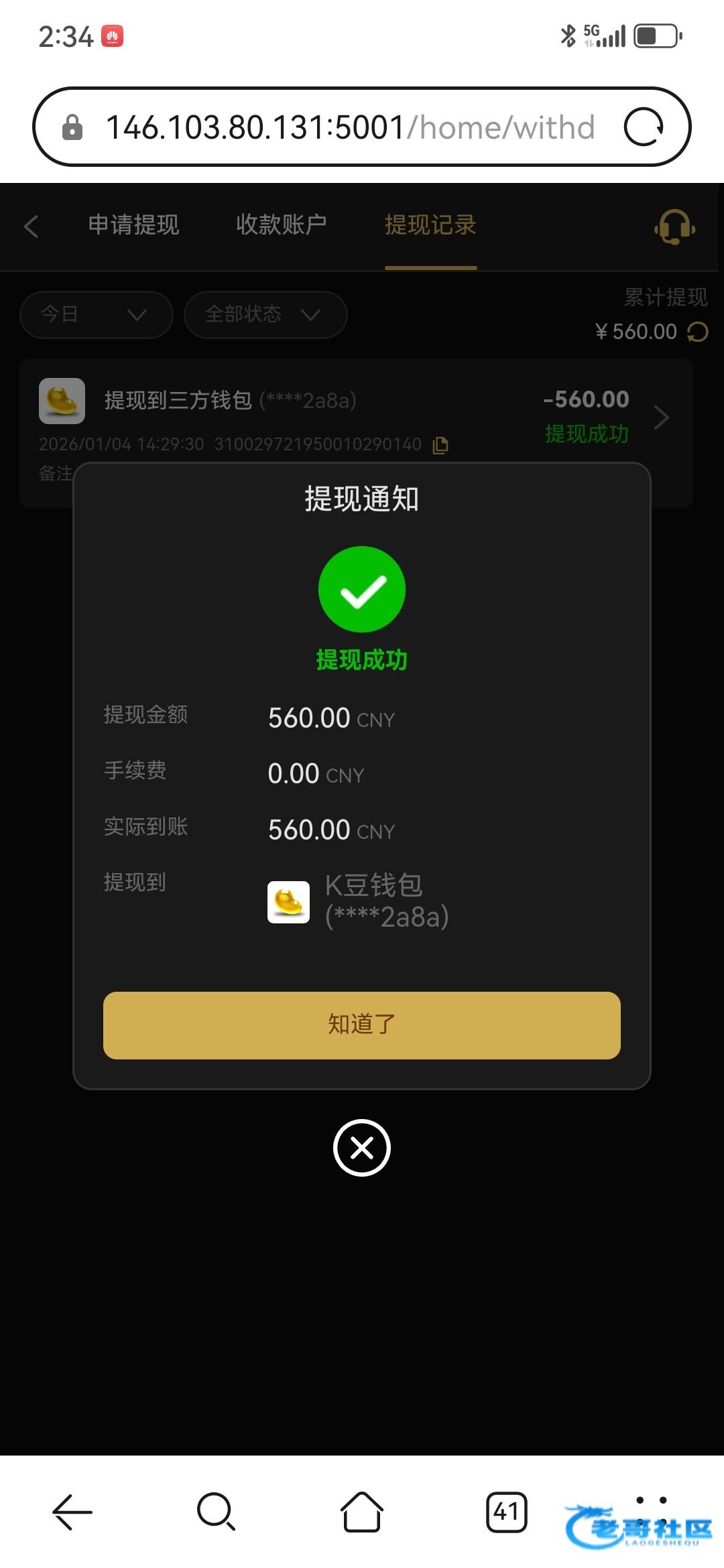
Task: Refresh the 累计提现 total amount
Action: coord(698,332)
